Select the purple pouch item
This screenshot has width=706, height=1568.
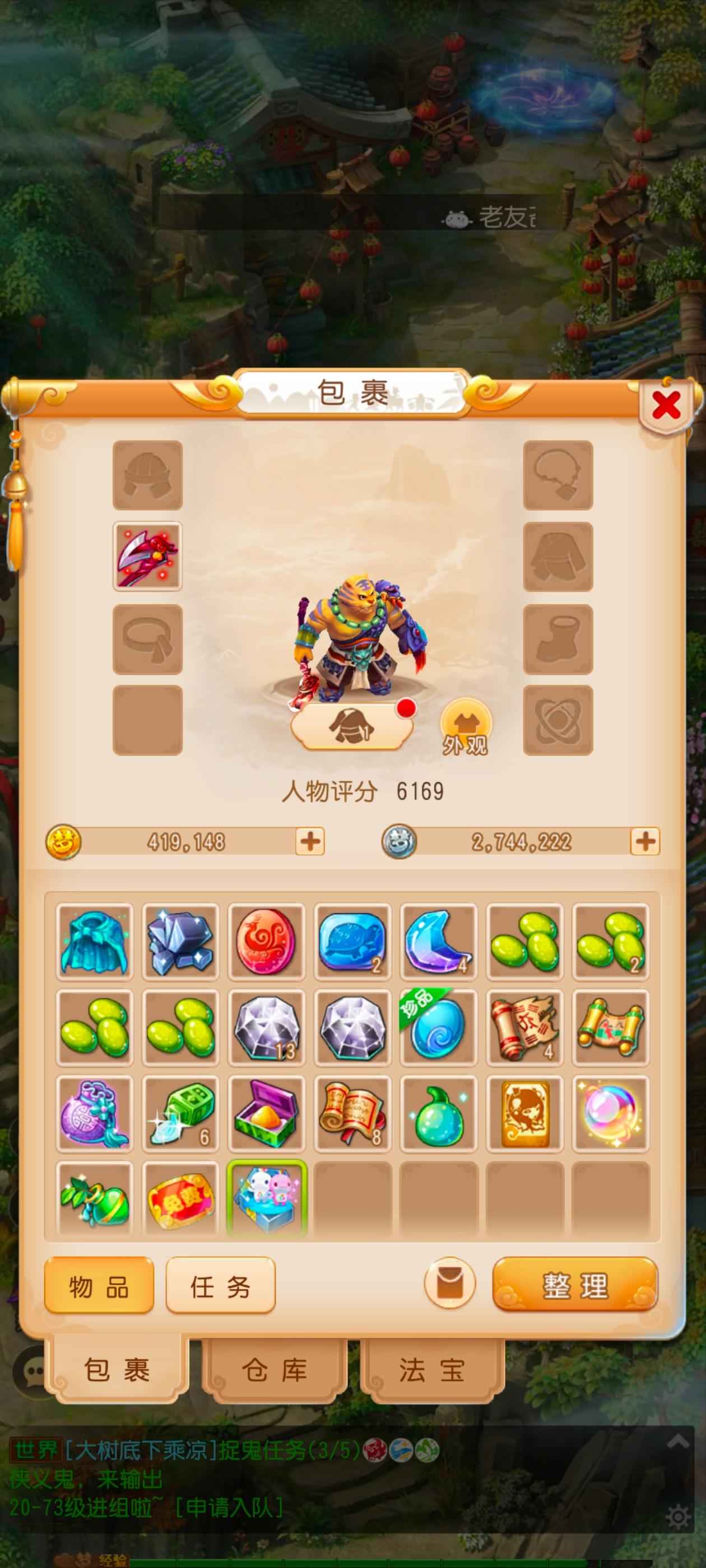coord(95,1114)
